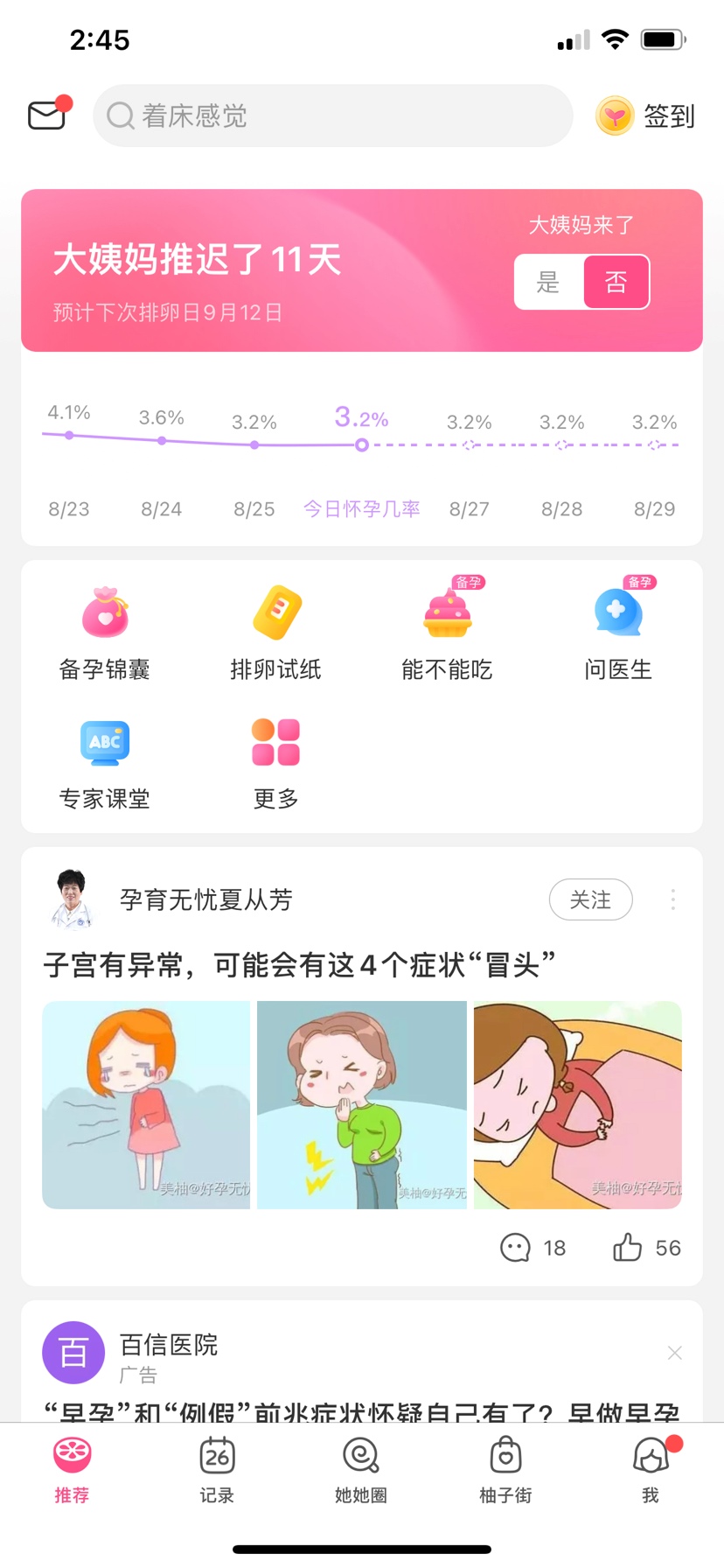Switch to the 她她圈 tab
The width and height of the screenshot is (724, 1568).
[361, 1470]
